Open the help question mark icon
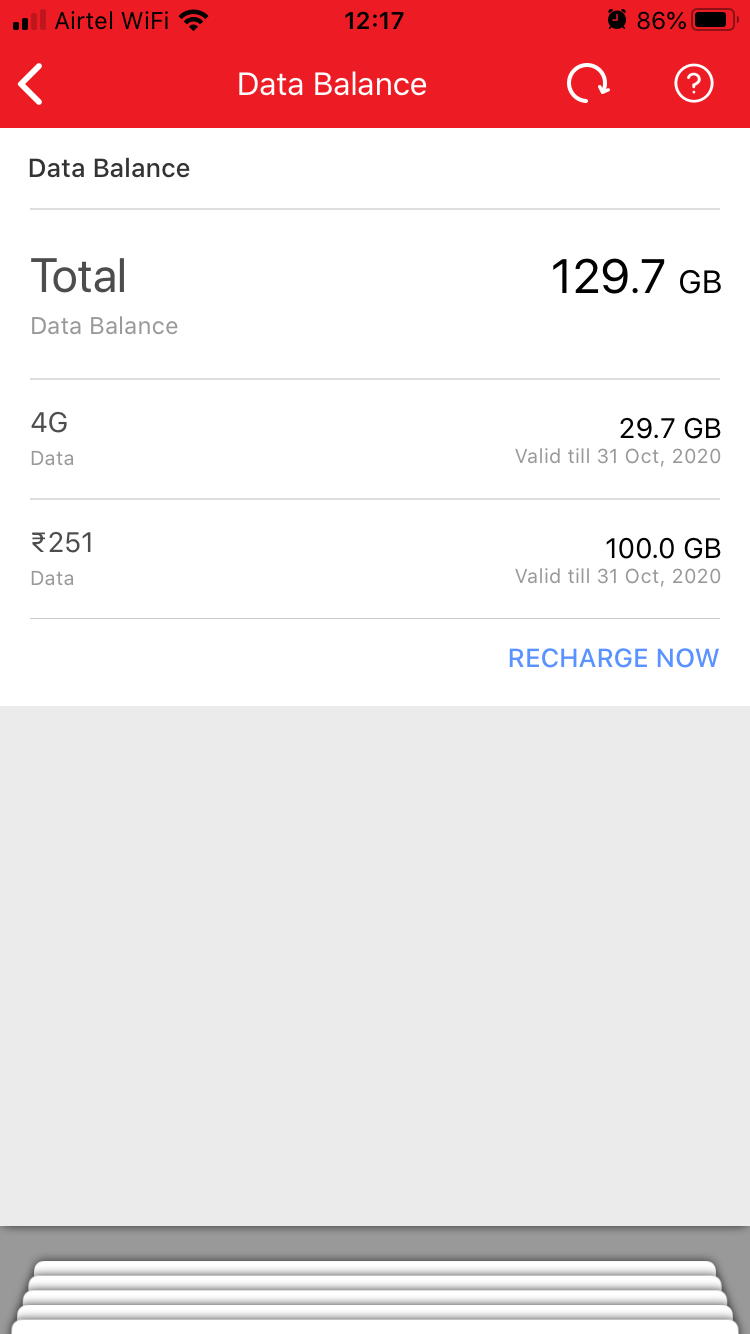The width and height of the screenshot is (750, 1334). tap(693, 84)
